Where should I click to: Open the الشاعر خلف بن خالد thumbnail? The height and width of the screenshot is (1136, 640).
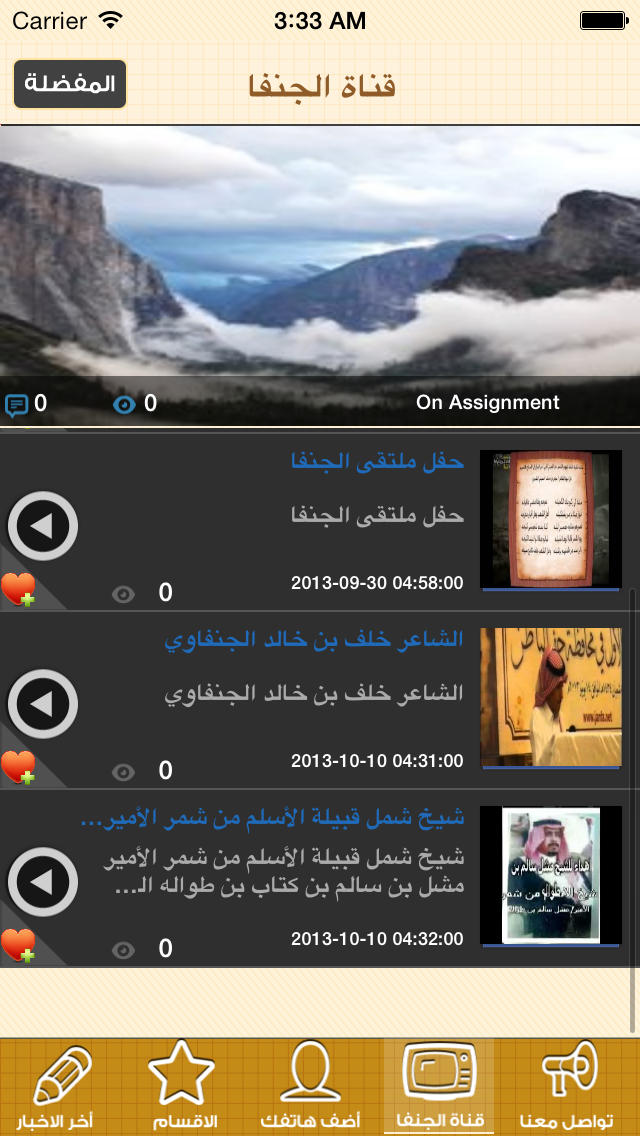click(x=551, y=697)
